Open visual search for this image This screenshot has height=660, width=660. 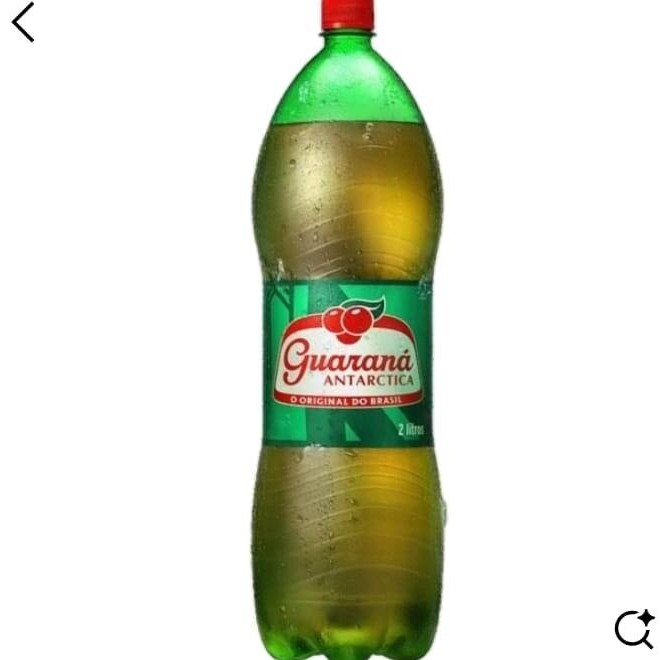click(x=634, y=629)
